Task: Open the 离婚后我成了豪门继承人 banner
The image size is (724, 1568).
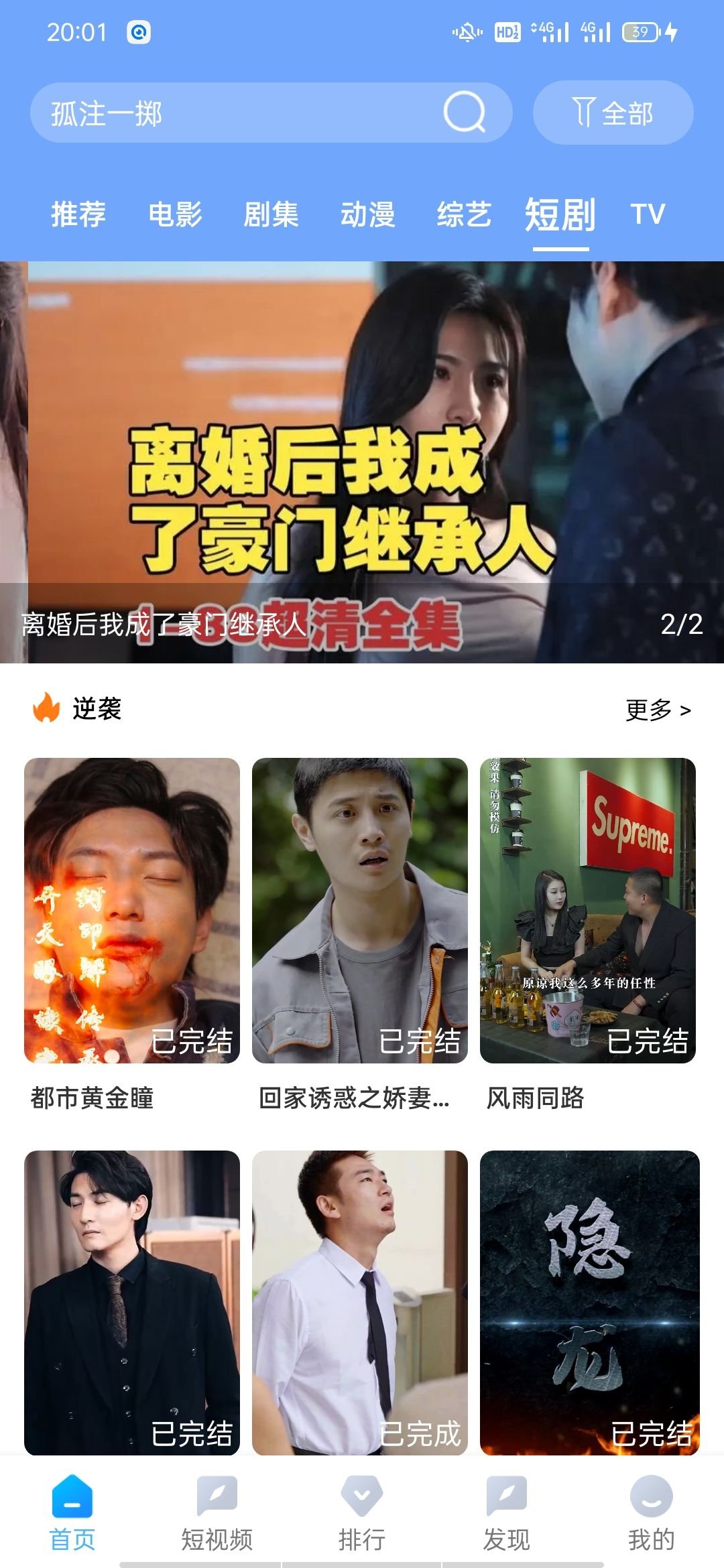Action: tap(362, 462)
